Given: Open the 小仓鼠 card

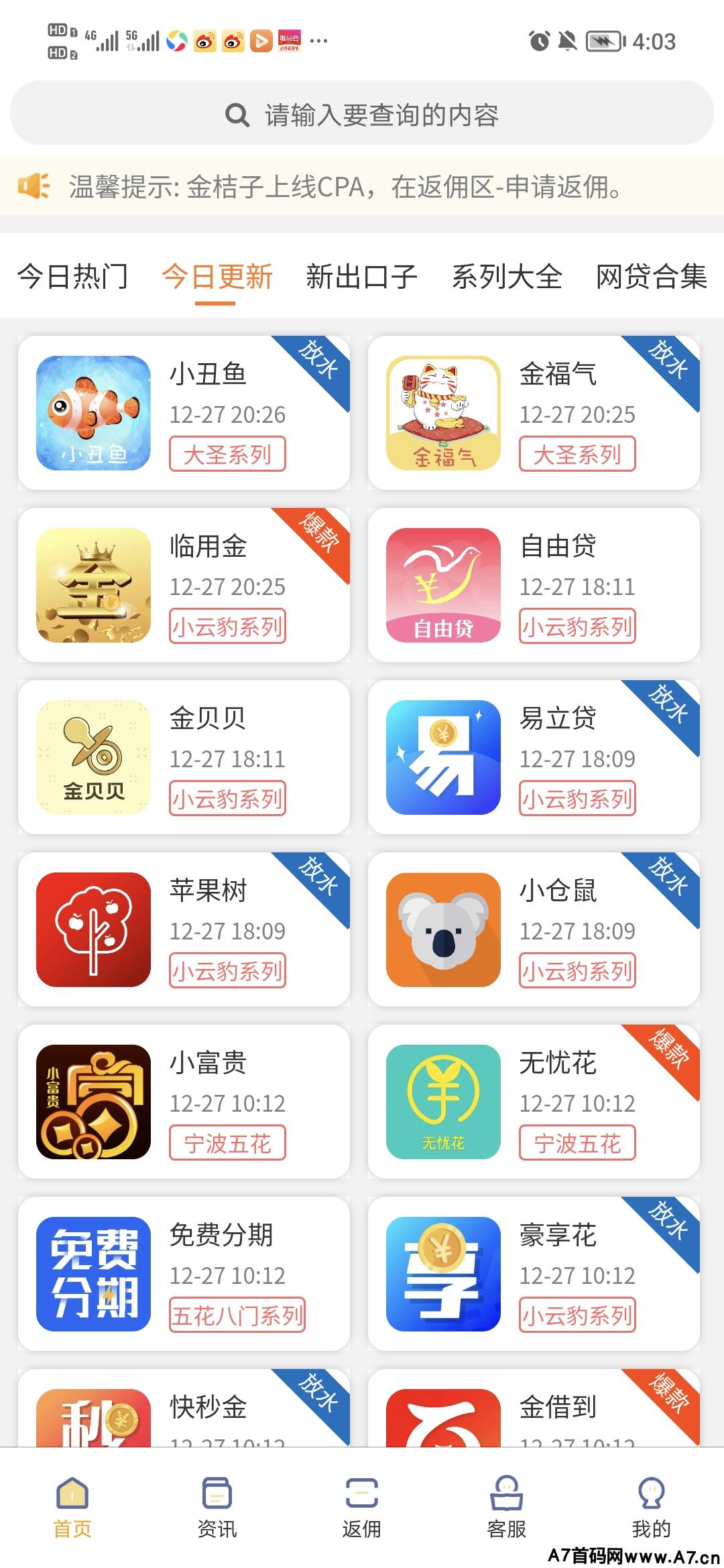Looking at the screenshot, I should pyautogui.click(x=534, y=929).
